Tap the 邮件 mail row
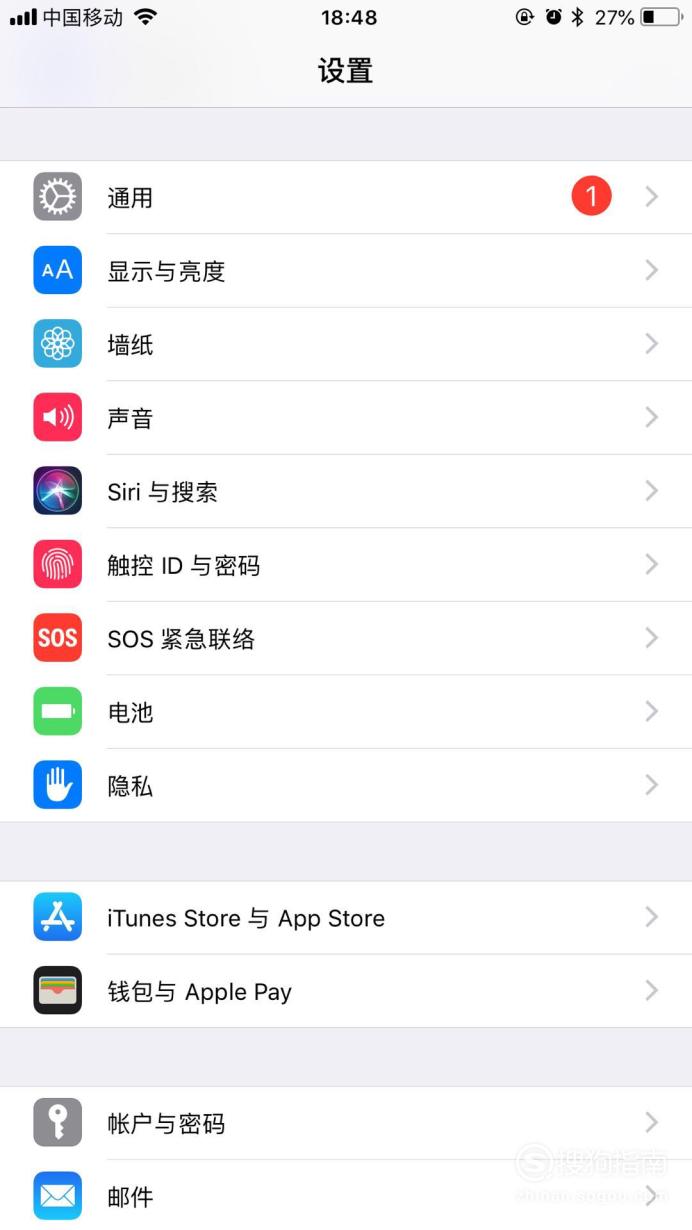 click(346, 1195)
